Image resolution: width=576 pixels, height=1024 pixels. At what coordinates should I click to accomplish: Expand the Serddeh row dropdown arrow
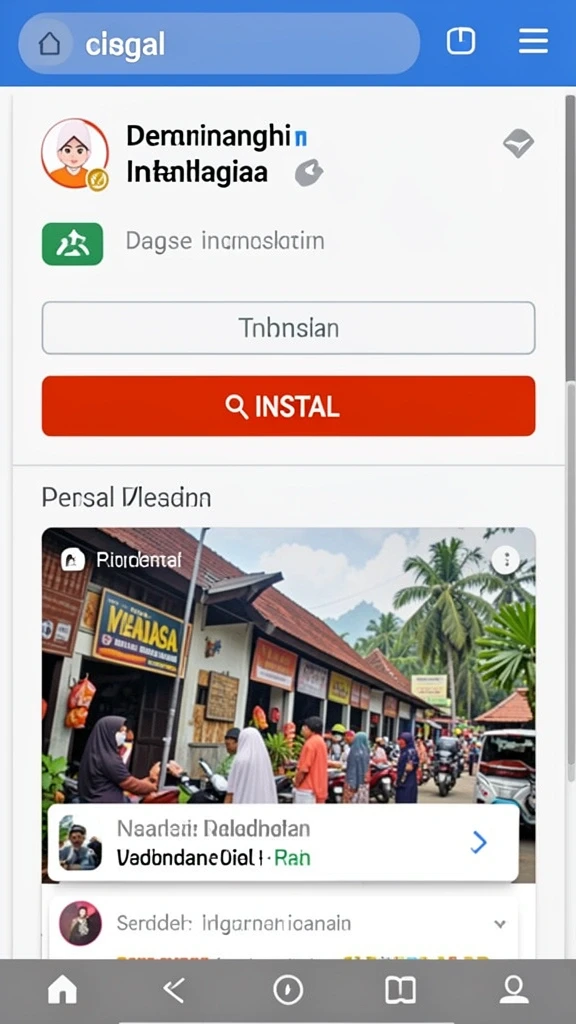500,924
